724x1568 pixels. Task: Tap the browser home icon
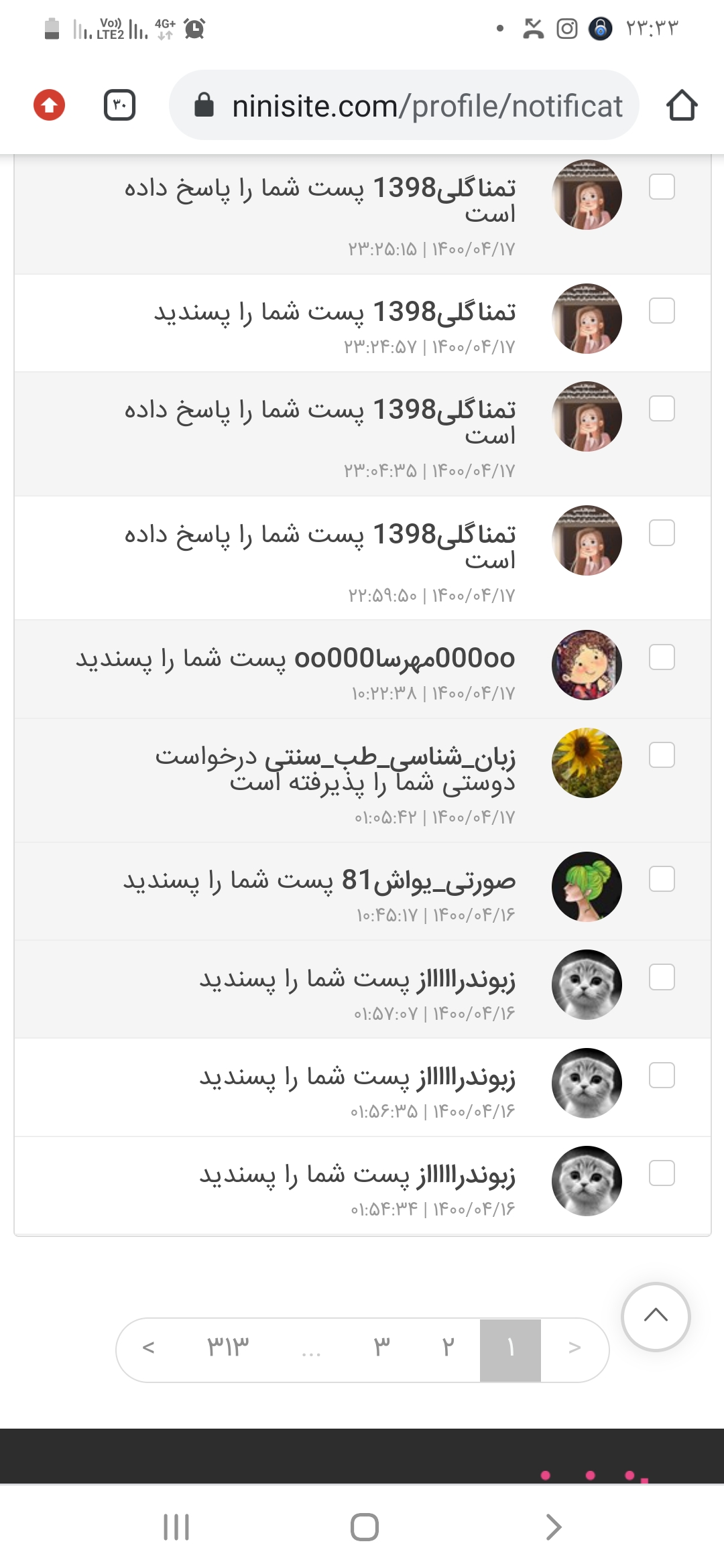tap(682, 105)
